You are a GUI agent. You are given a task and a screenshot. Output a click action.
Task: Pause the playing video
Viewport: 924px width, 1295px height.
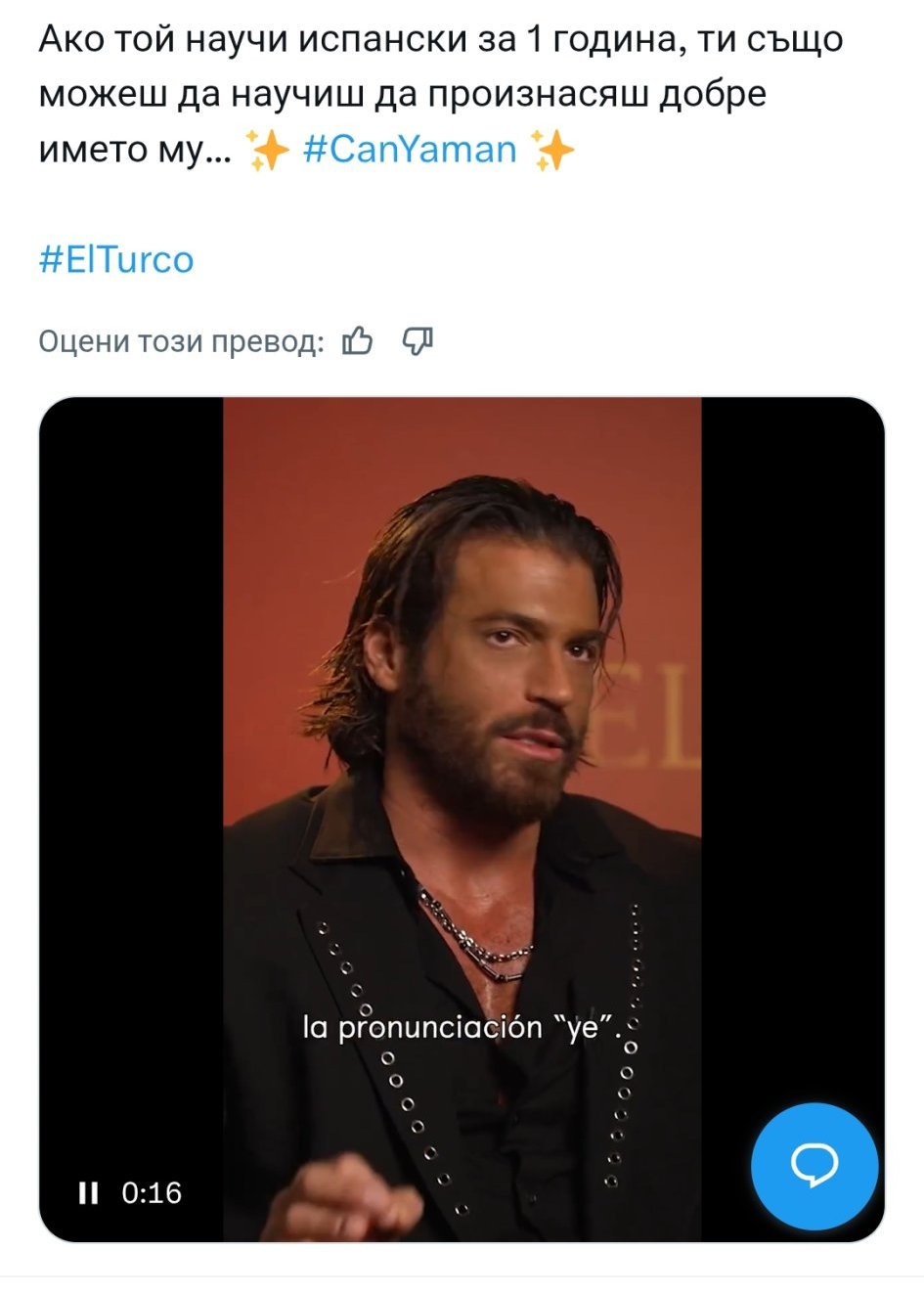[88, 1193]
